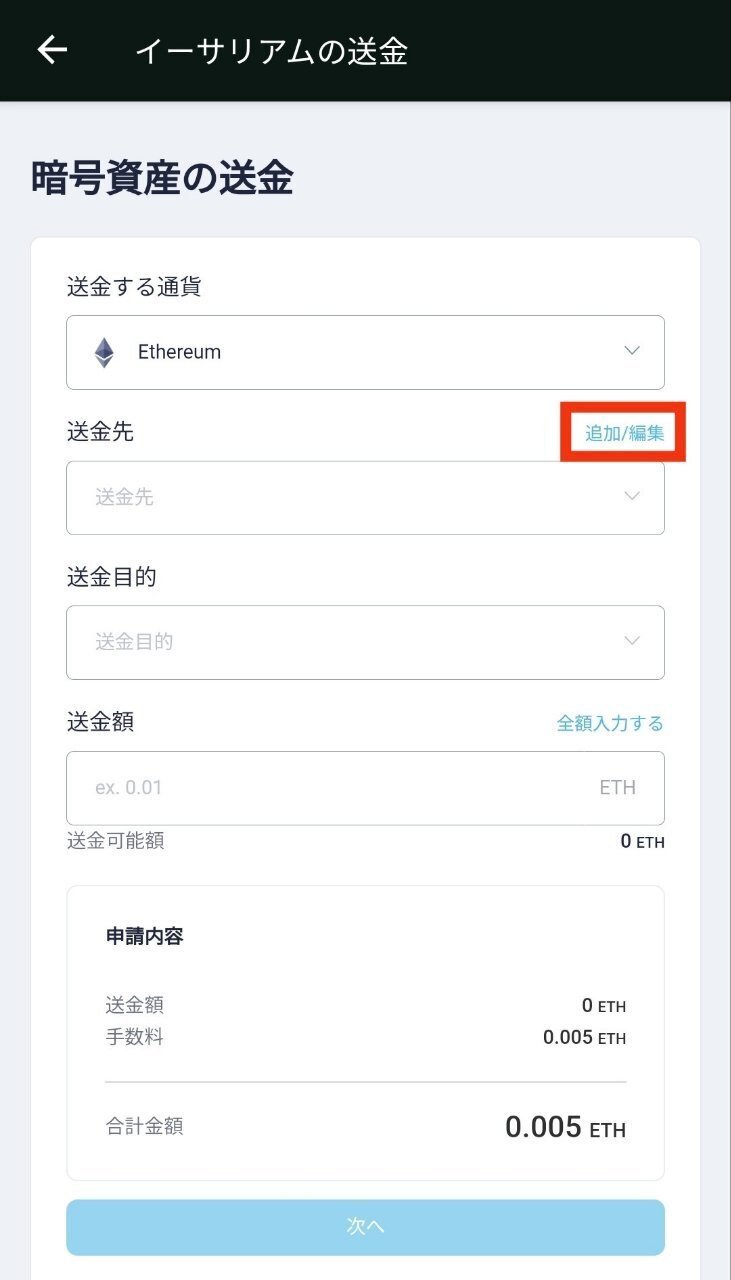Expand the 送金先 destination dropdown
The width and height of the screenshot is (731, 1280).
(365, 497)
